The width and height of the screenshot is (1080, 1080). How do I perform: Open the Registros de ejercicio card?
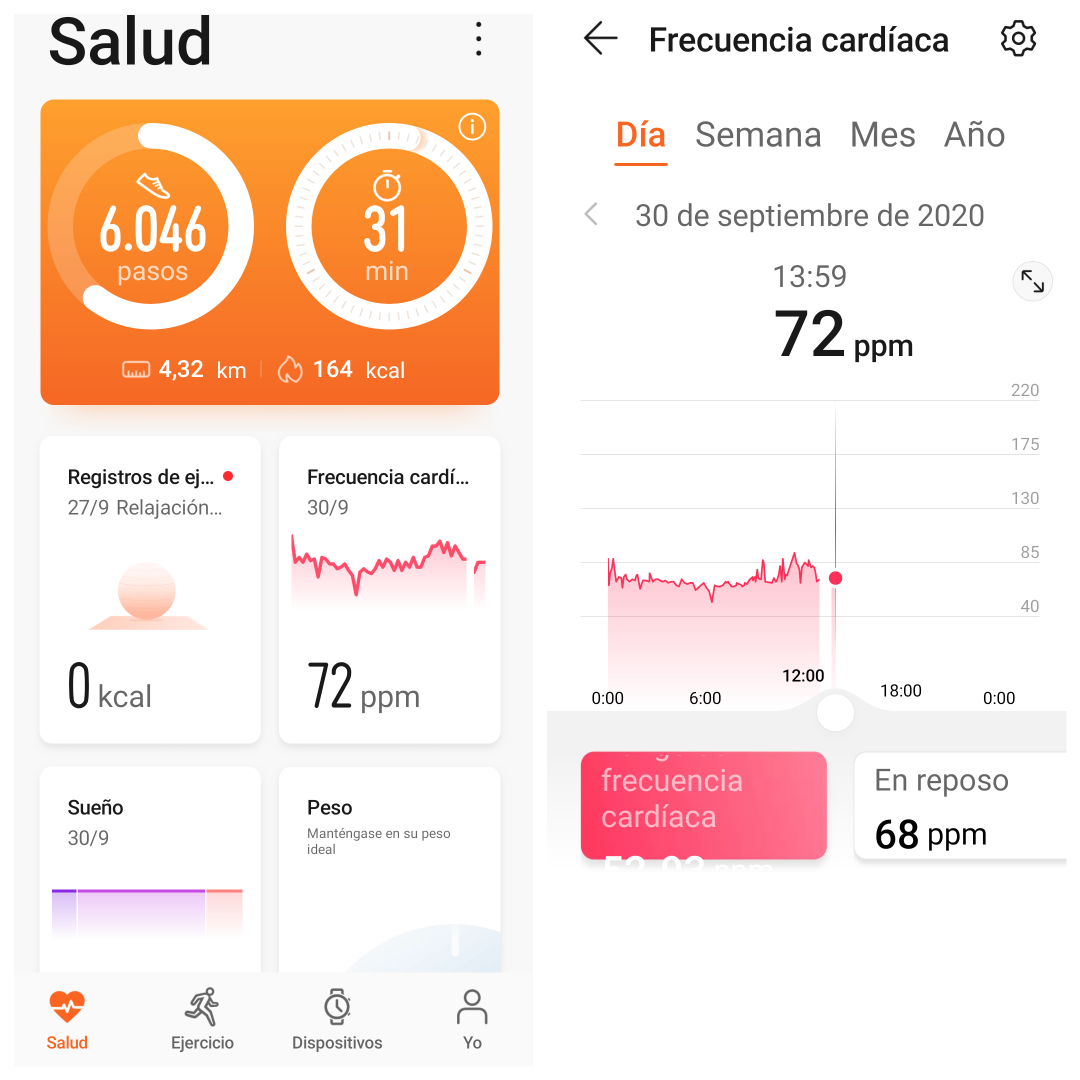150,589
